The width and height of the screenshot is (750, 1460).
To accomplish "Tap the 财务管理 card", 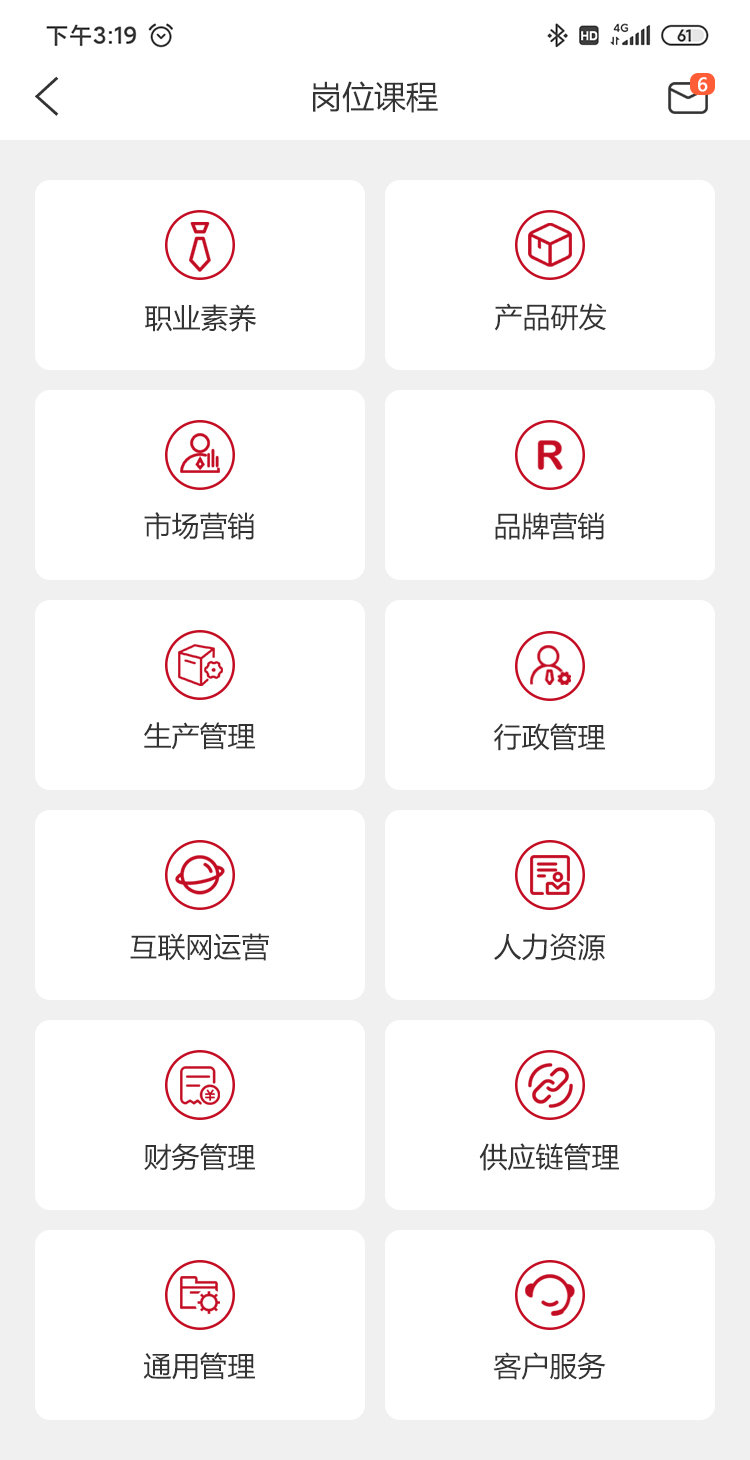I will tap(200, 1115).
